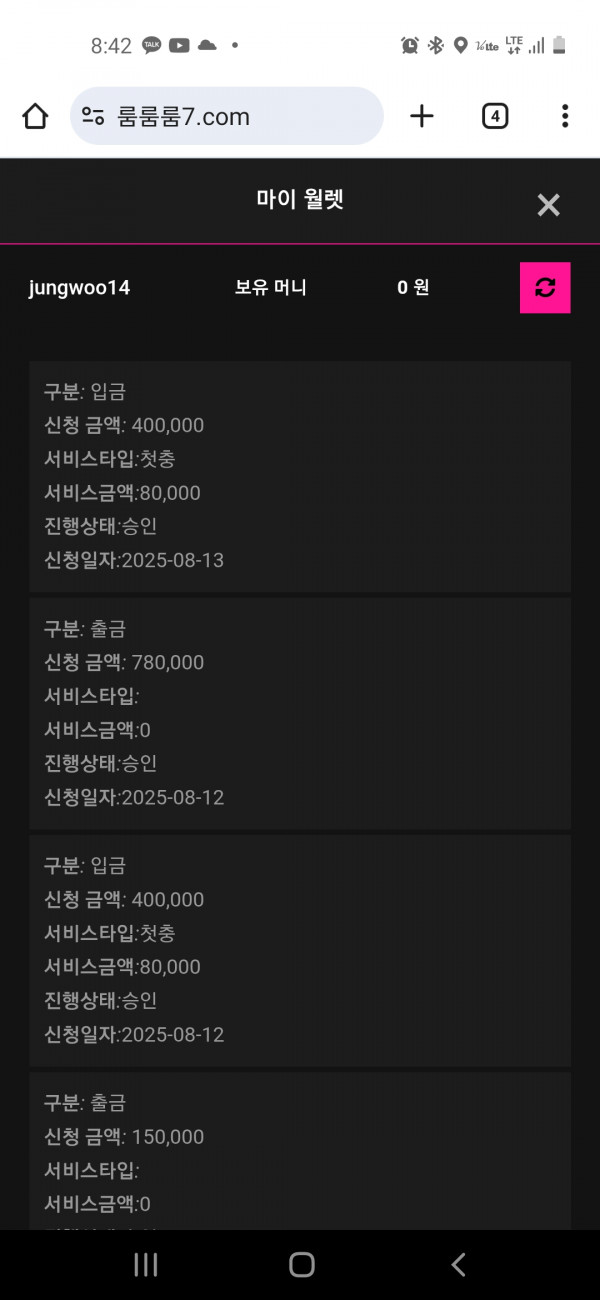Refresh the wallet balance

(545, 288)
